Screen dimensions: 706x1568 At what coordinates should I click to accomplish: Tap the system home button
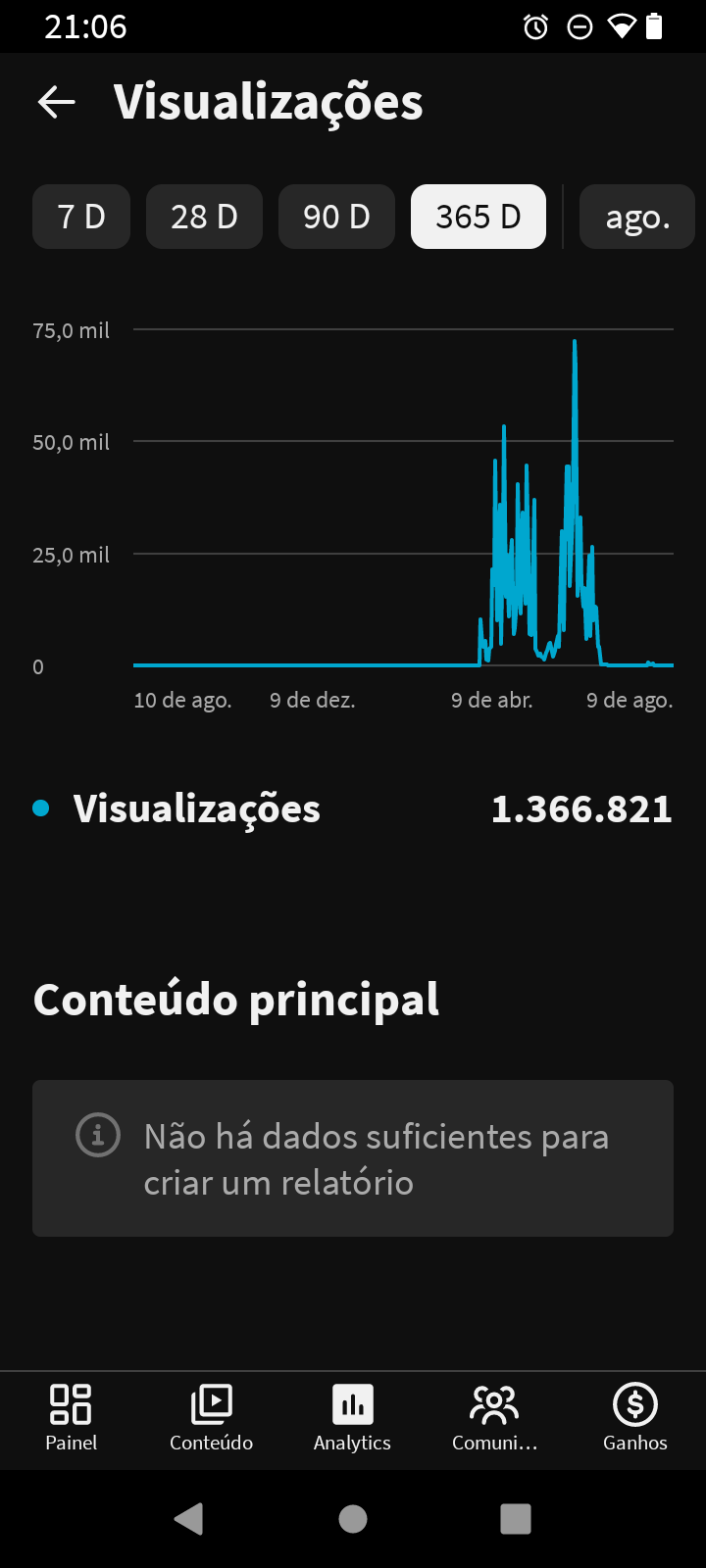353,1519
